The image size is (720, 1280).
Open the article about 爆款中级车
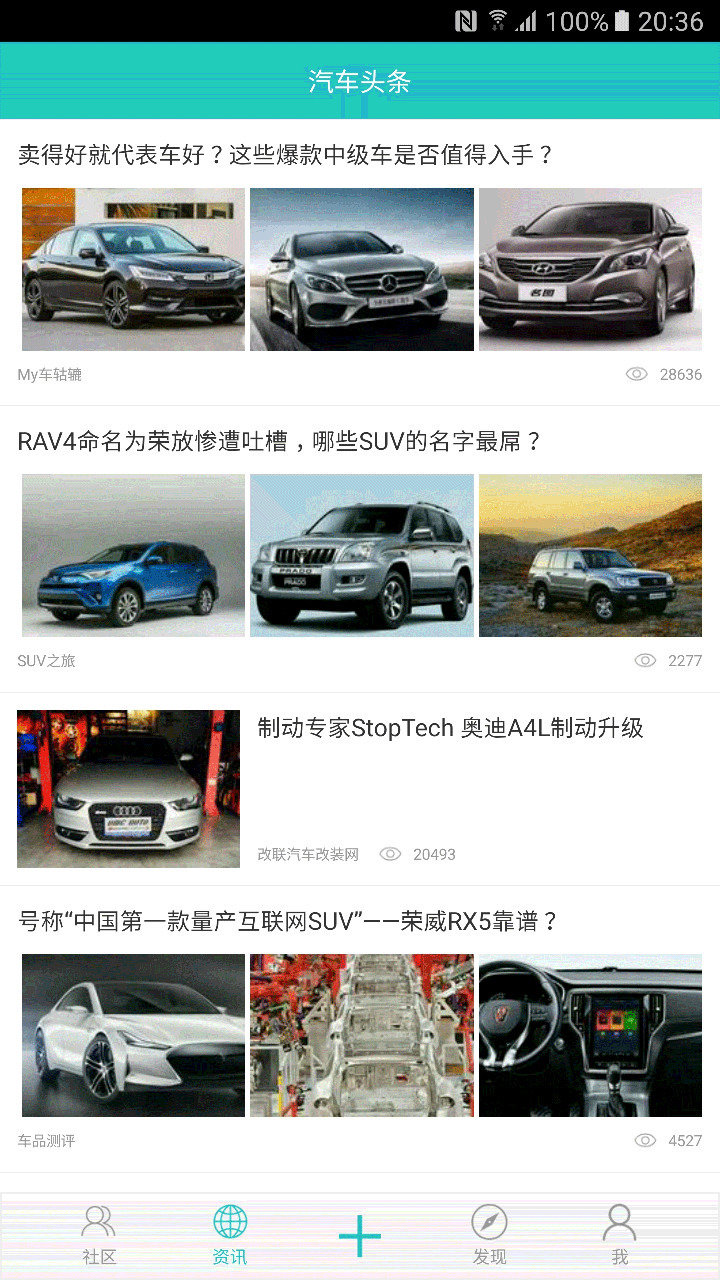pos(283,155)
